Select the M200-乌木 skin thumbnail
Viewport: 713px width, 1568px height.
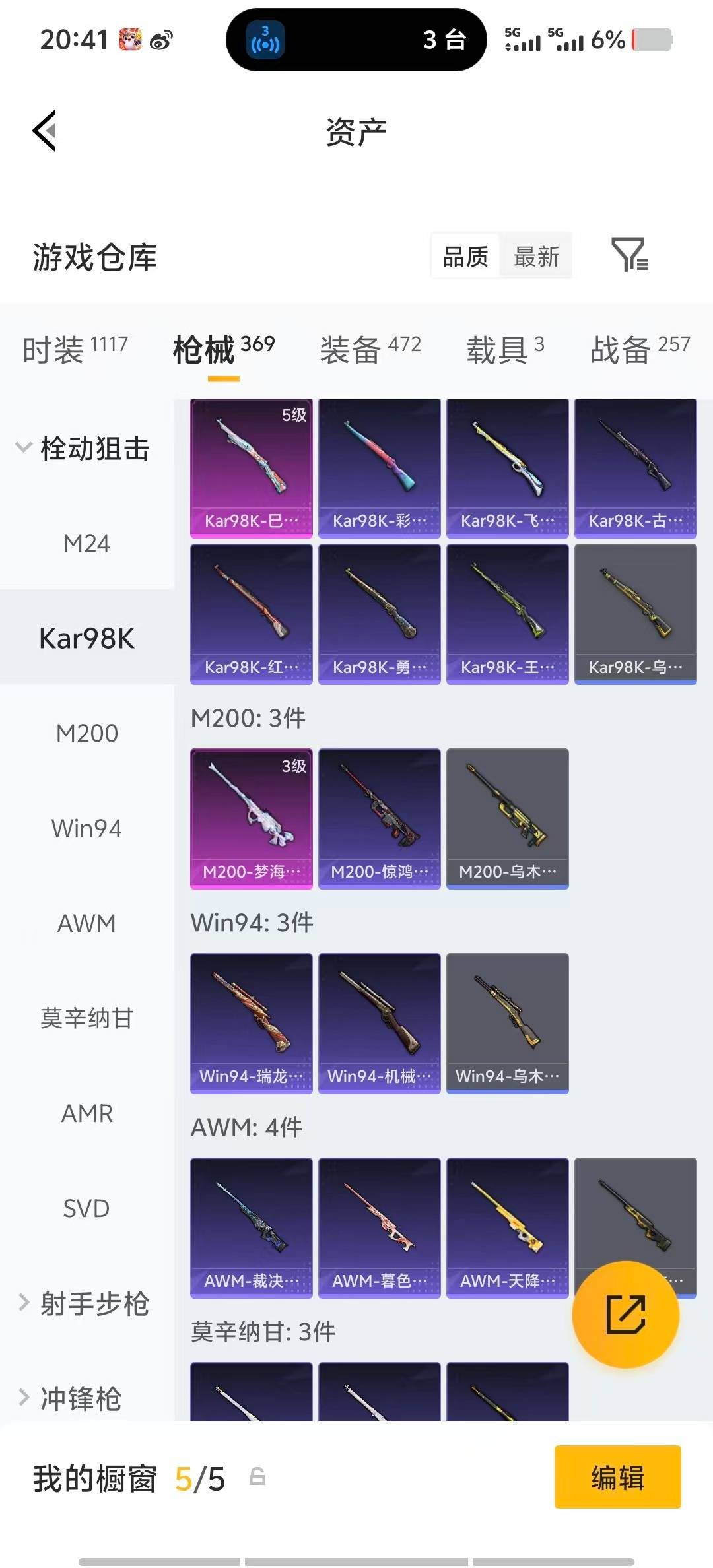coord(507,817)
